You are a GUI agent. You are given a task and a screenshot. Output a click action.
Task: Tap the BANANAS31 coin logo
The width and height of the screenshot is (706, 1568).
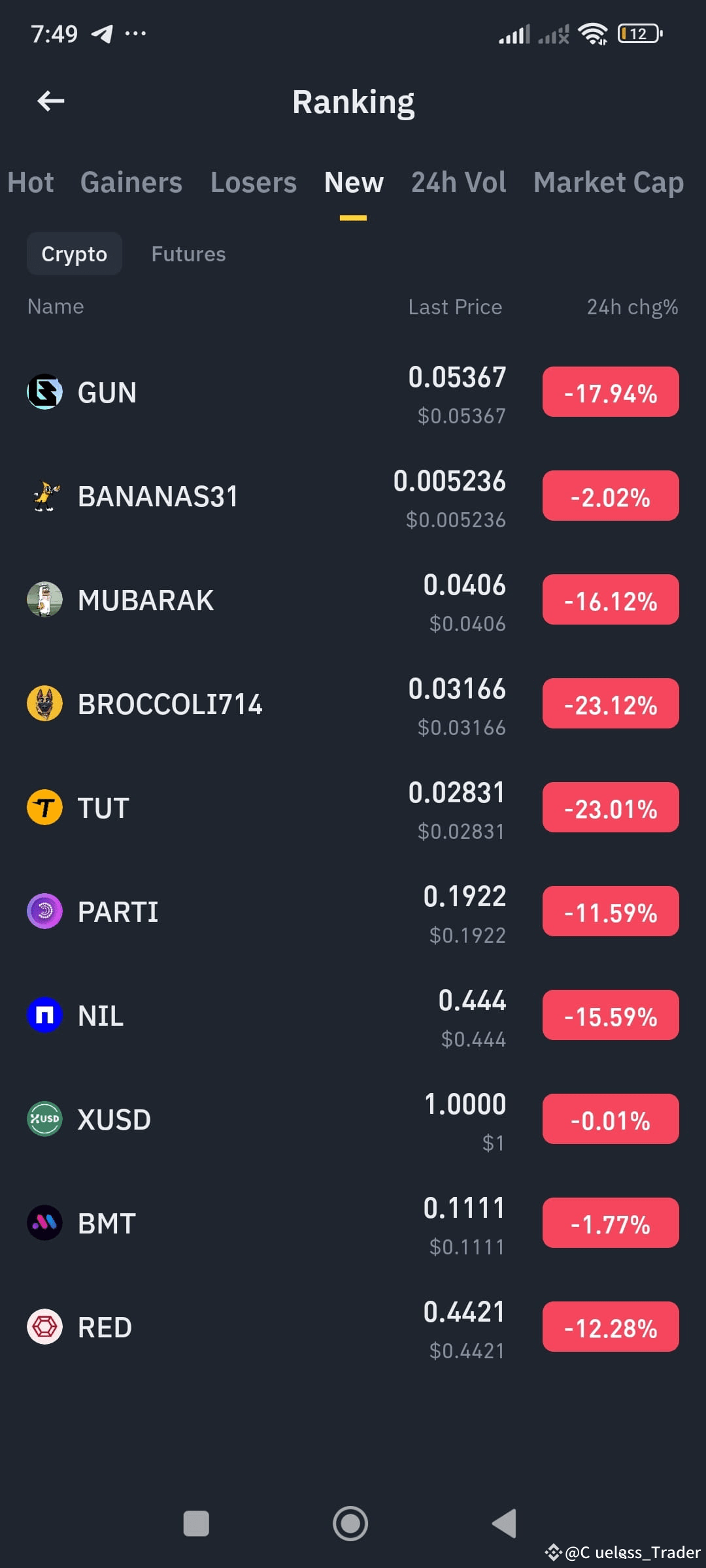[44, 495]
